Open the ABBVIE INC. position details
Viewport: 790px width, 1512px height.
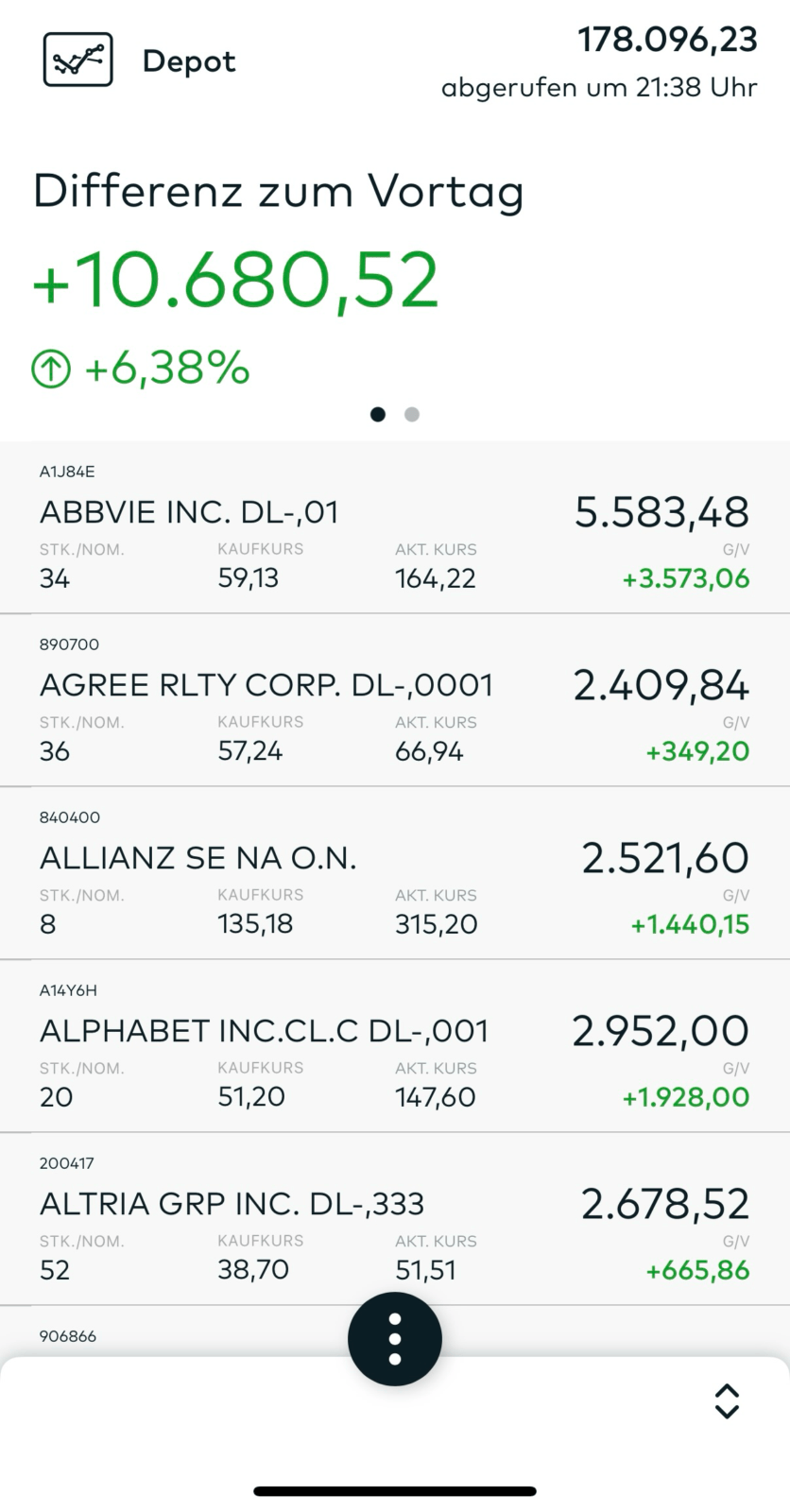[x=395, y=527]
